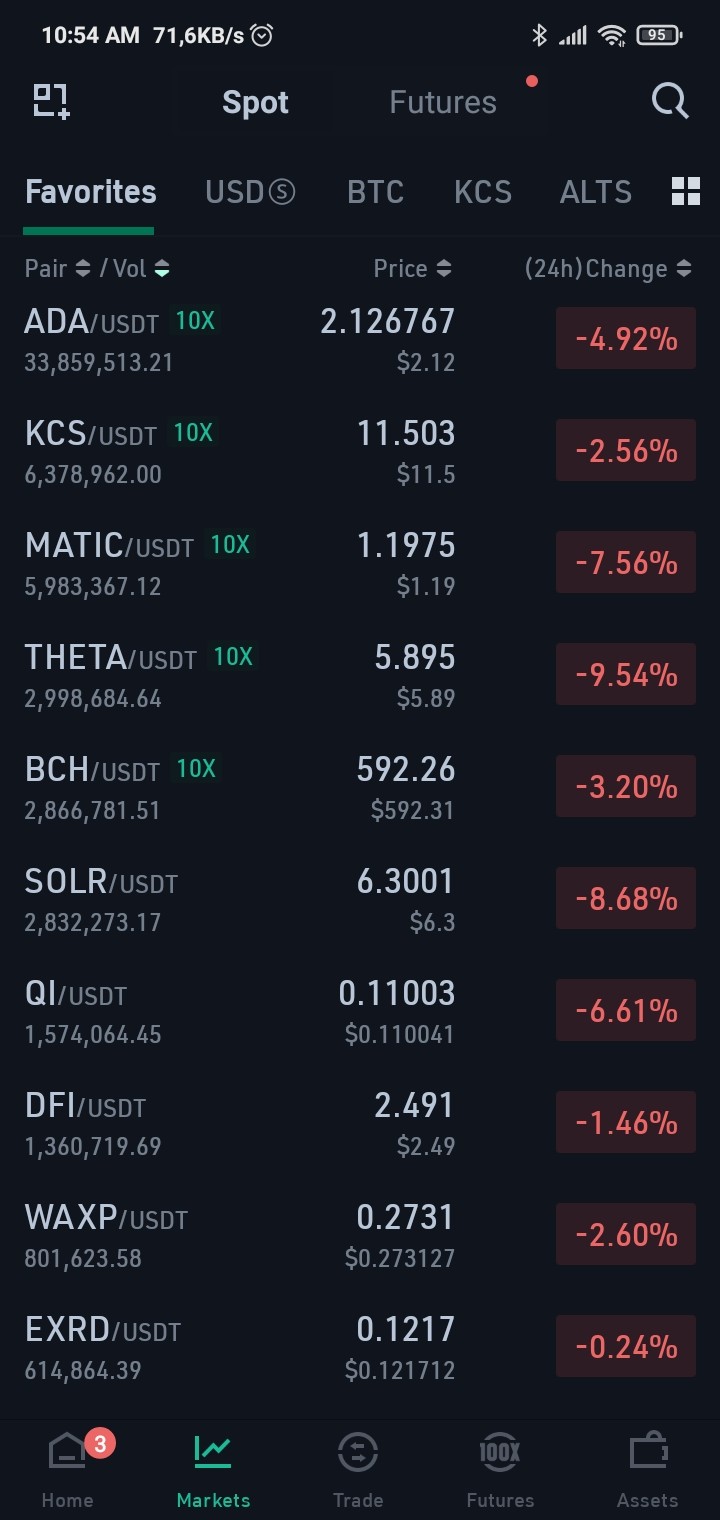Image resolution: width=720 pixels, height=1520 pixels.
Task: Go to the Home tab
Action: pos(68,1469)
